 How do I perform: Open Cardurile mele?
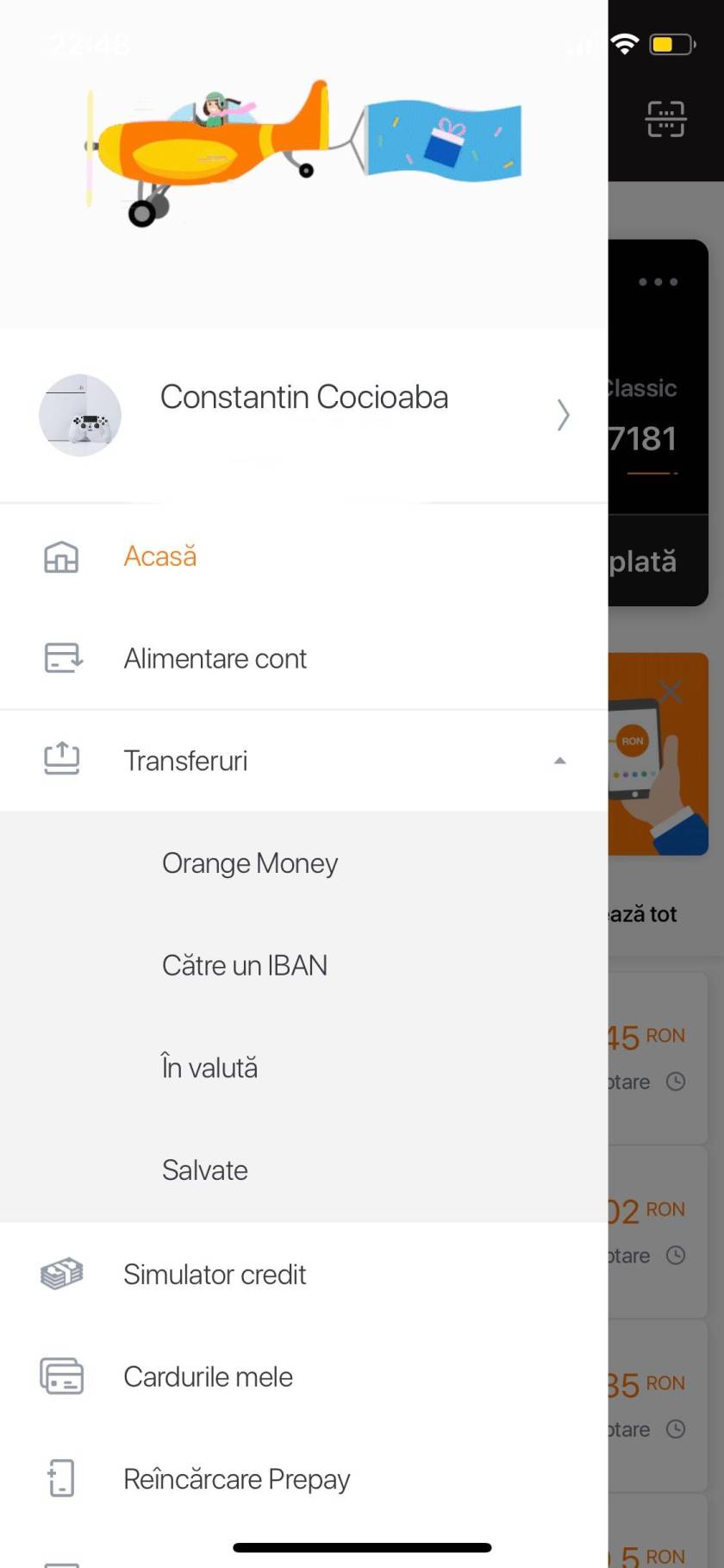pos(208,1377)
